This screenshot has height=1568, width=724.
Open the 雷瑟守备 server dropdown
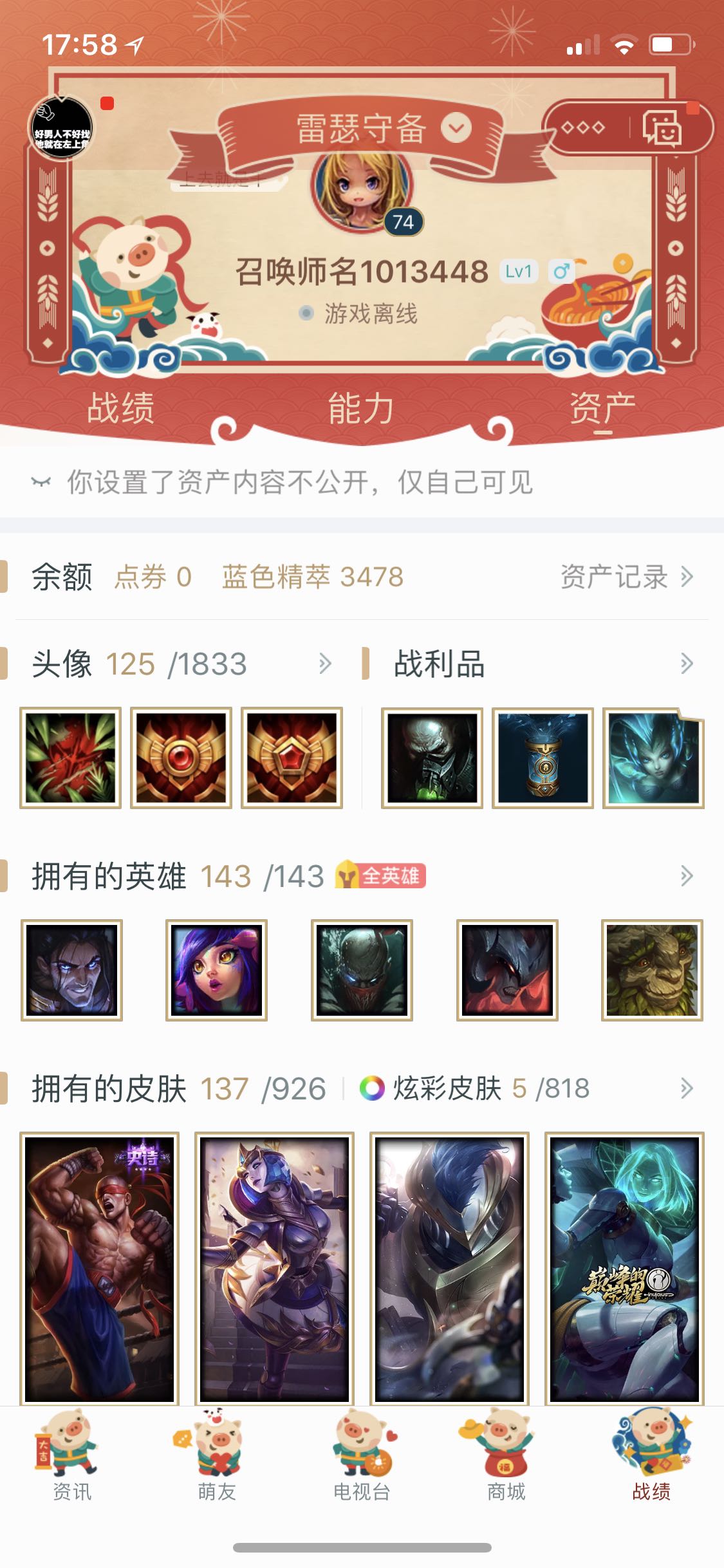[456, 127]
